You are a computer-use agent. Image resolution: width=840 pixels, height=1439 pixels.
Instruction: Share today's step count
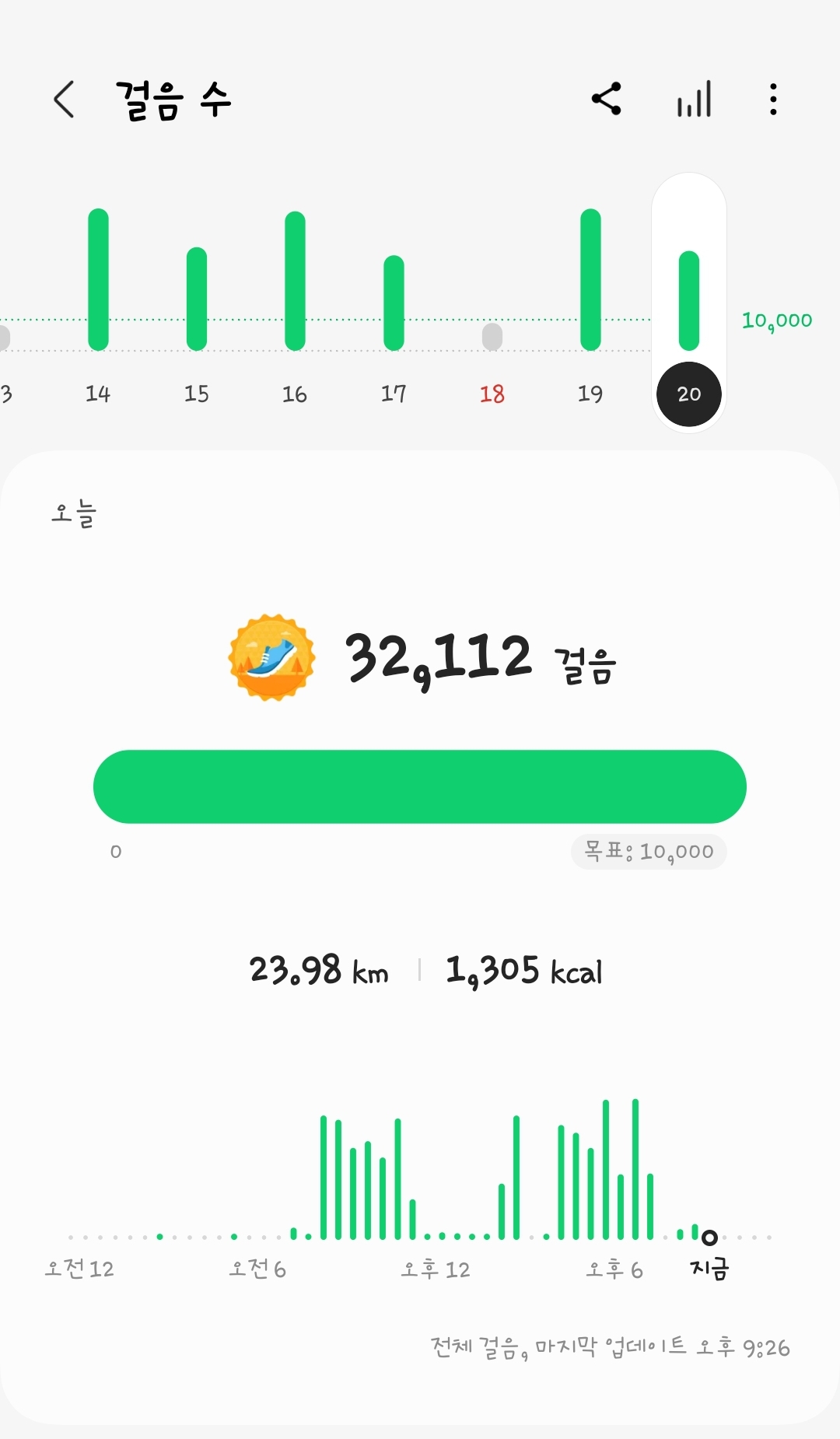tap(607, 99)
